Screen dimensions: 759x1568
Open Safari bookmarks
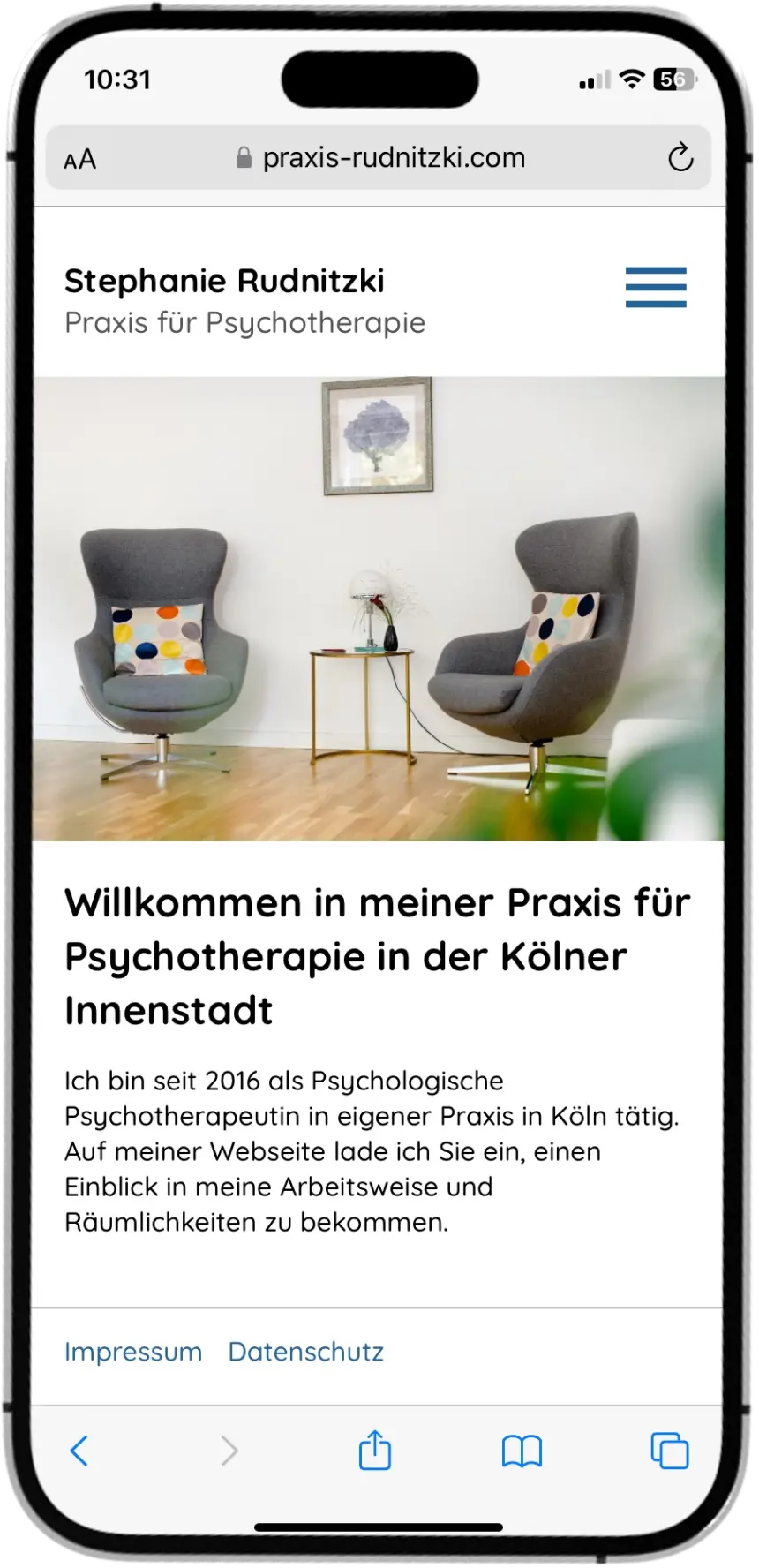tap(522, 1451)
